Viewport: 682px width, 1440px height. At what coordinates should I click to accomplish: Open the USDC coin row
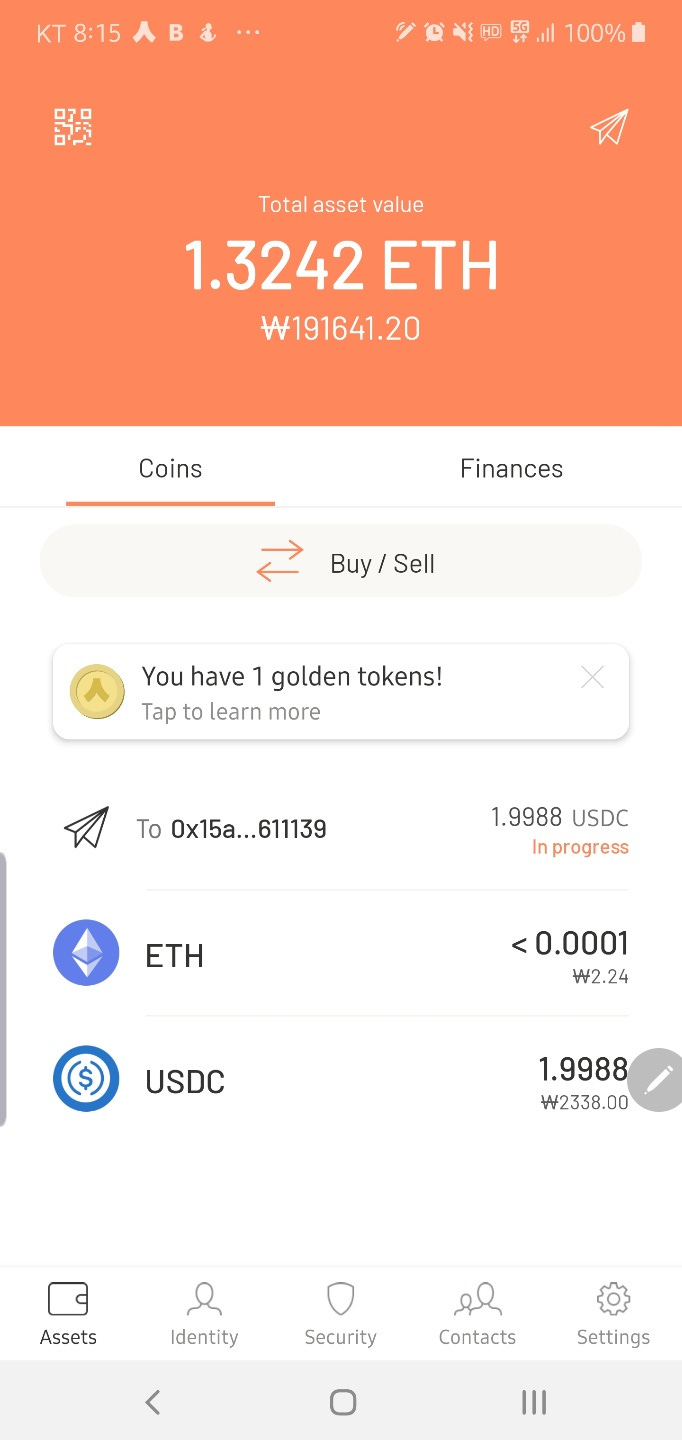340,1080
